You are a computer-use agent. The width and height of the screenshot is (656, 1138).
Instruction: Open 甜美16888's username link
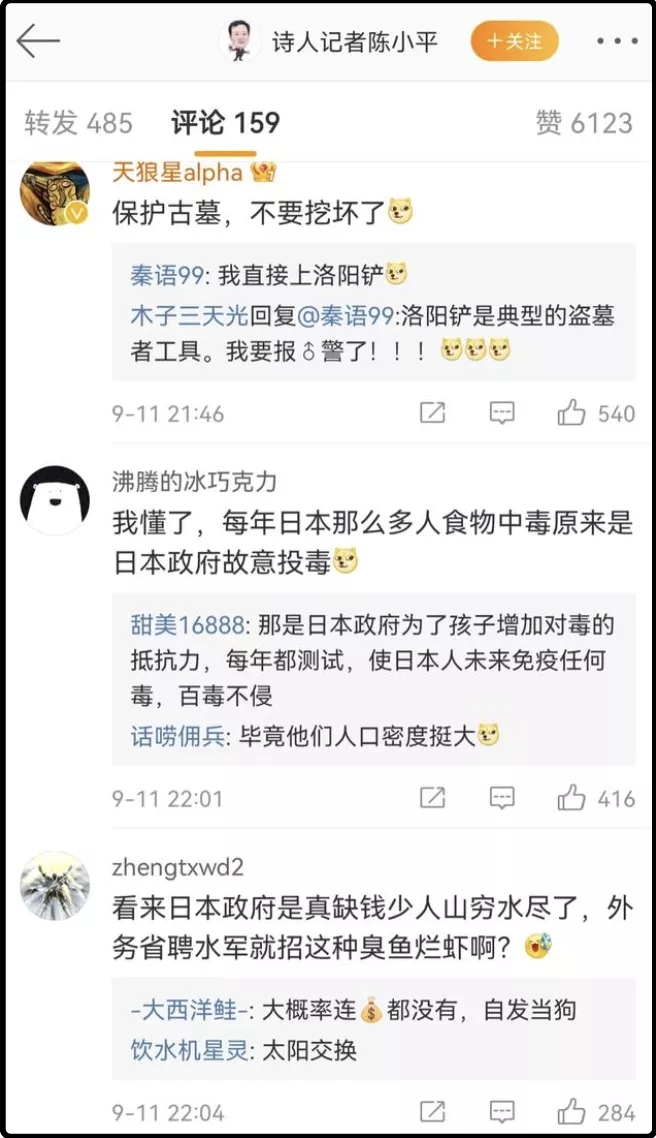[187, 625]
